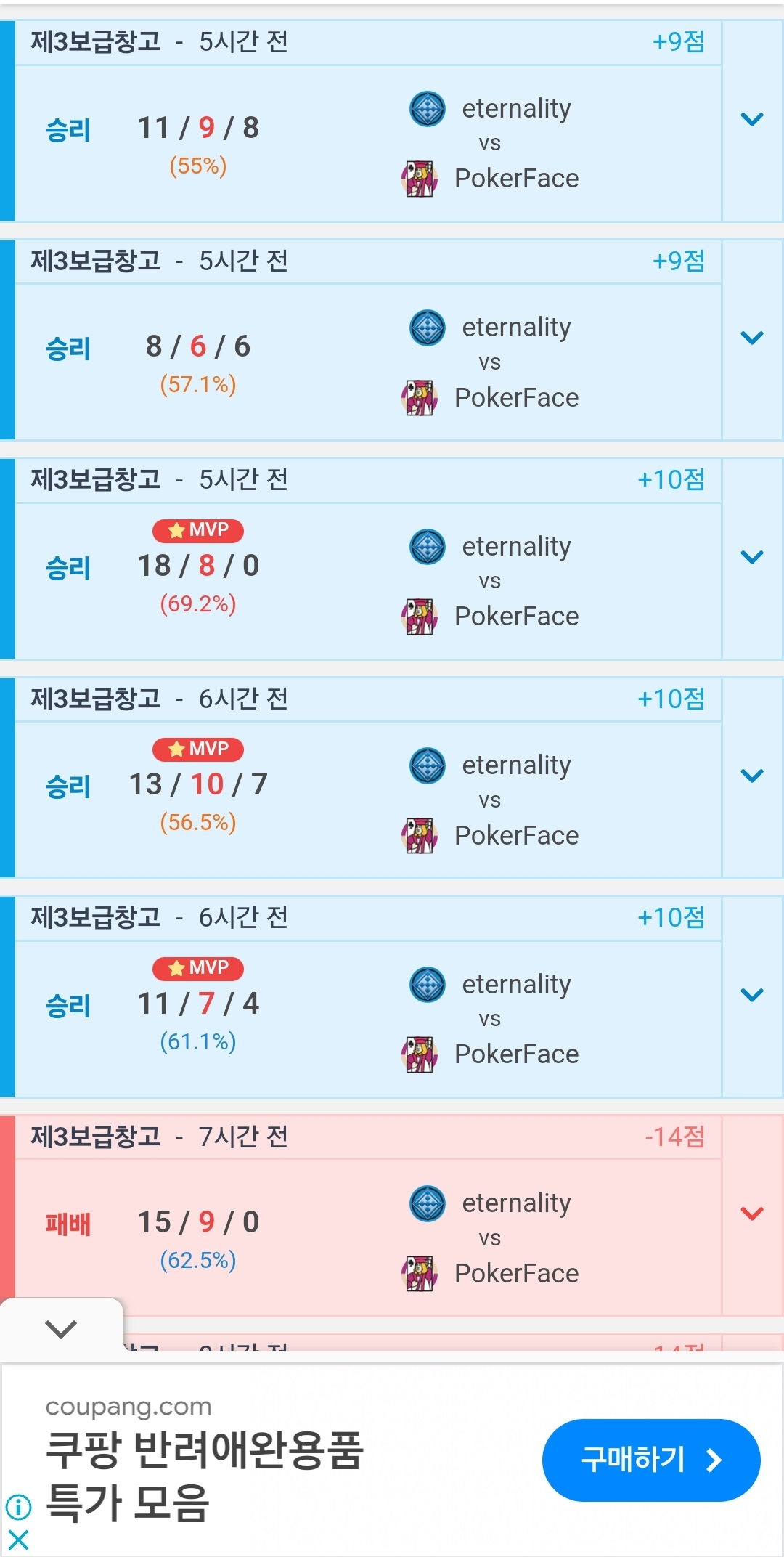Collapse the ad banner with the down chevron
The width and height of the screenshot is (784, 1557).
point(61,1330)
